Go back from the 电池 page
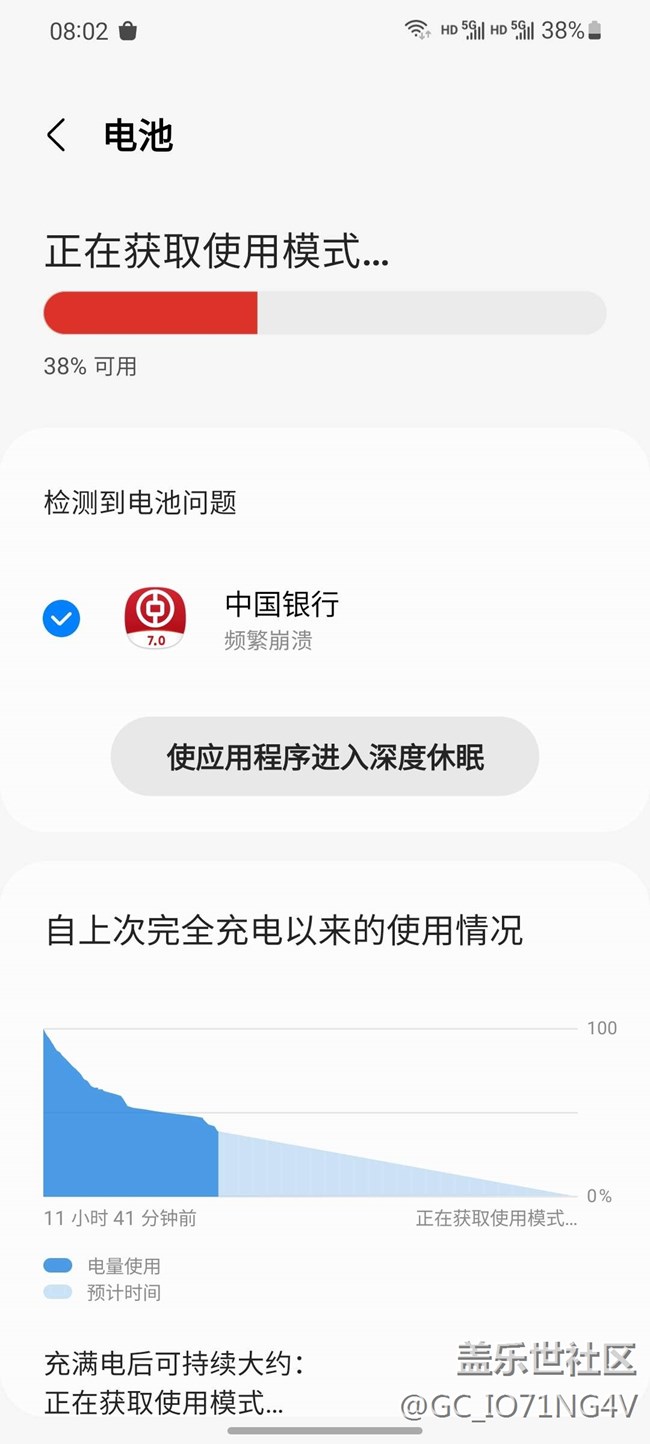 click(57, 135)
